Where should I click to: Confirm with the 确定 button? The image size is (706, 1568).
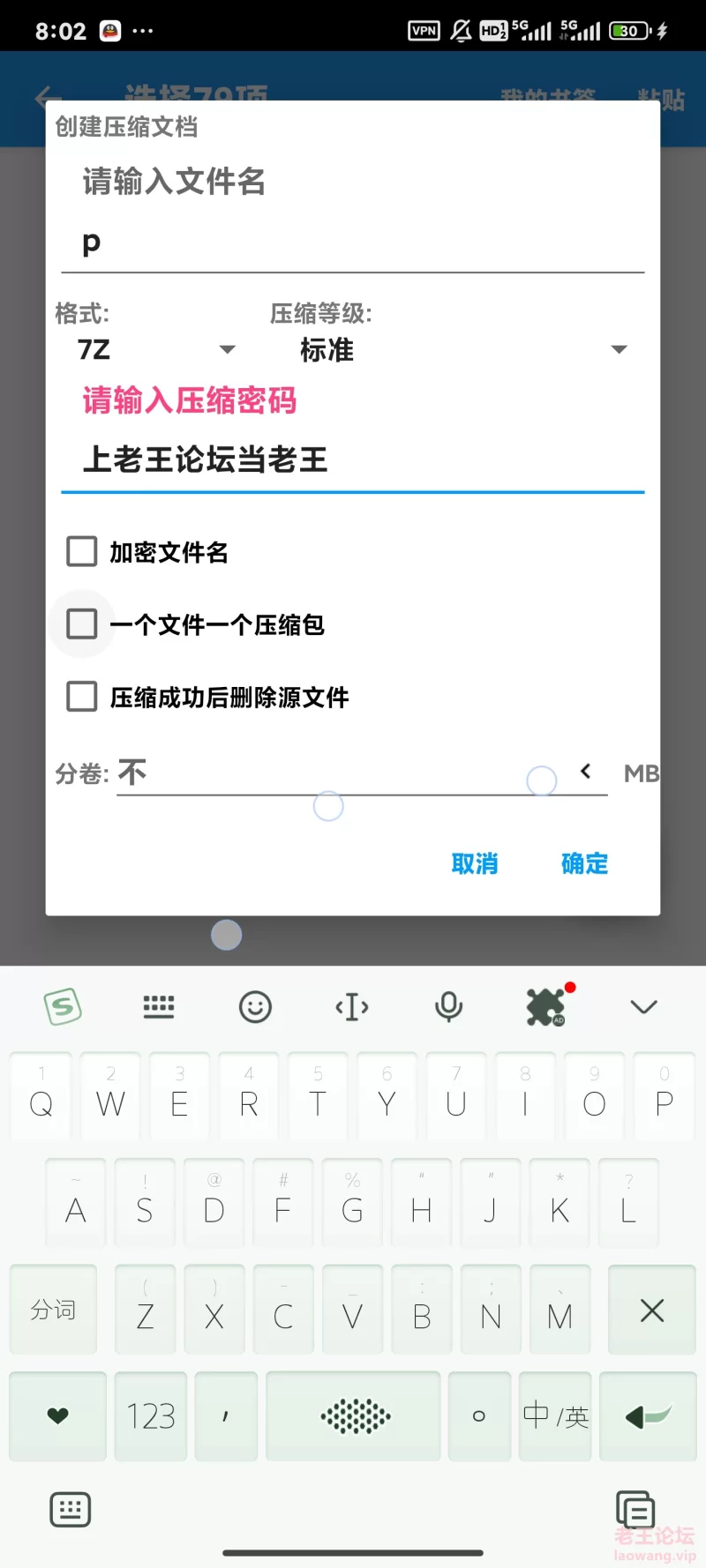585,863
